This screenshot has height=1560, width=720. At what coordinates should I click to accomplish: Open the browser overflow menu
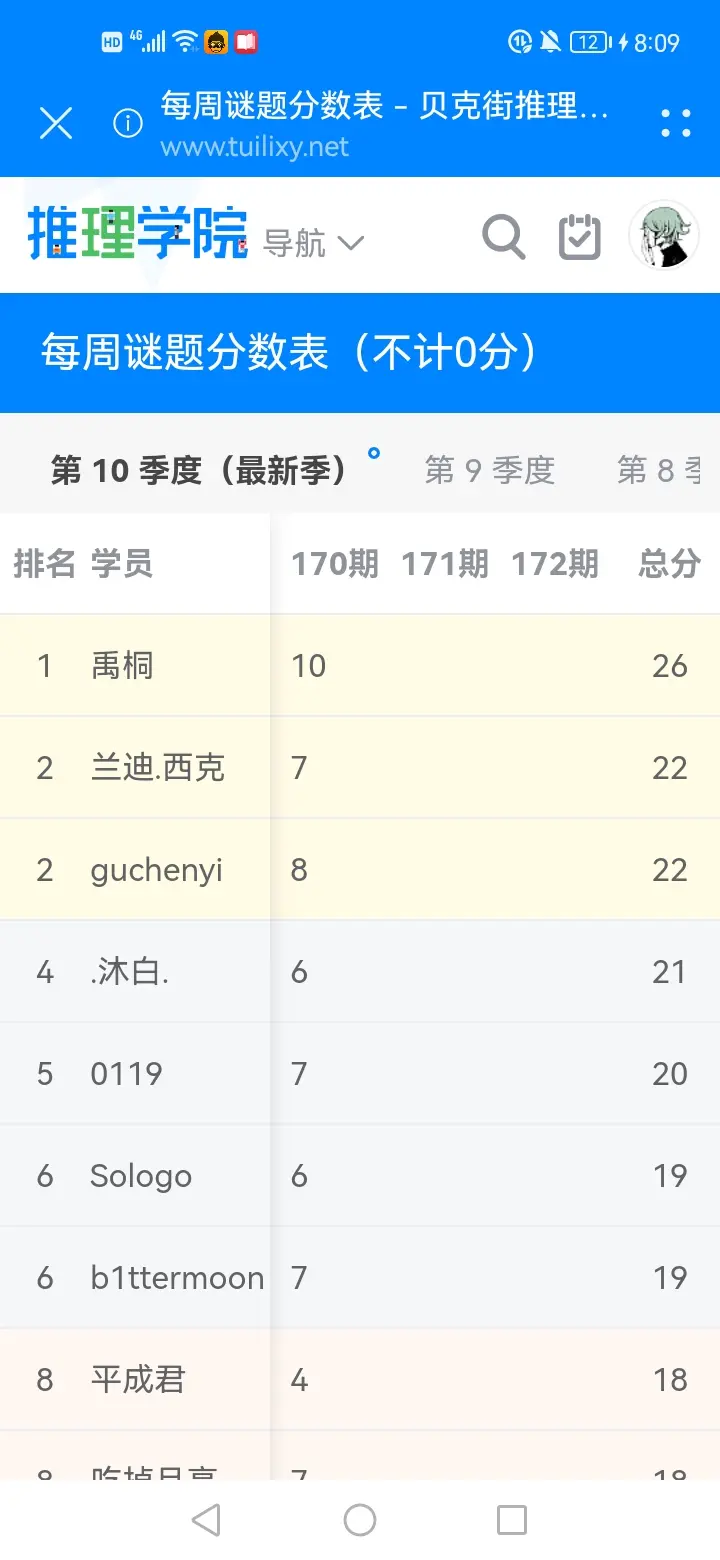click(676, 123)
